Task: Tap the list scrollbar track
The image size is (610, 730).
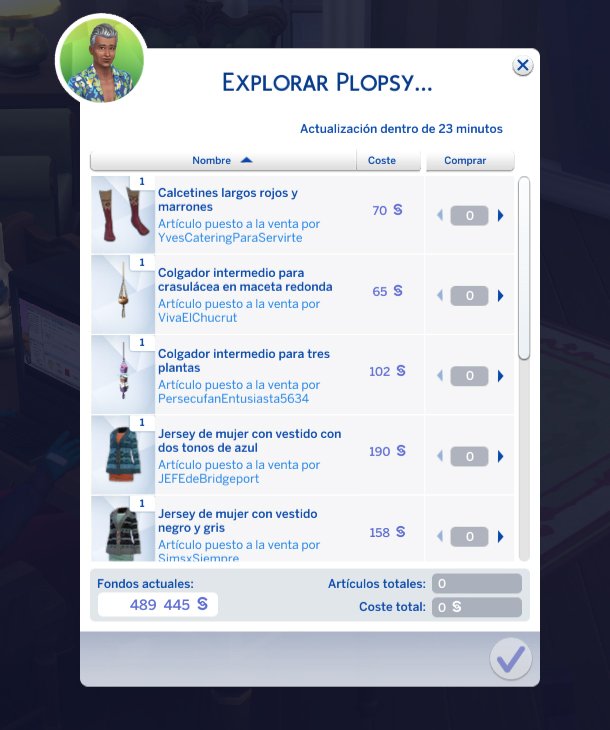Action: click(524, 460)
